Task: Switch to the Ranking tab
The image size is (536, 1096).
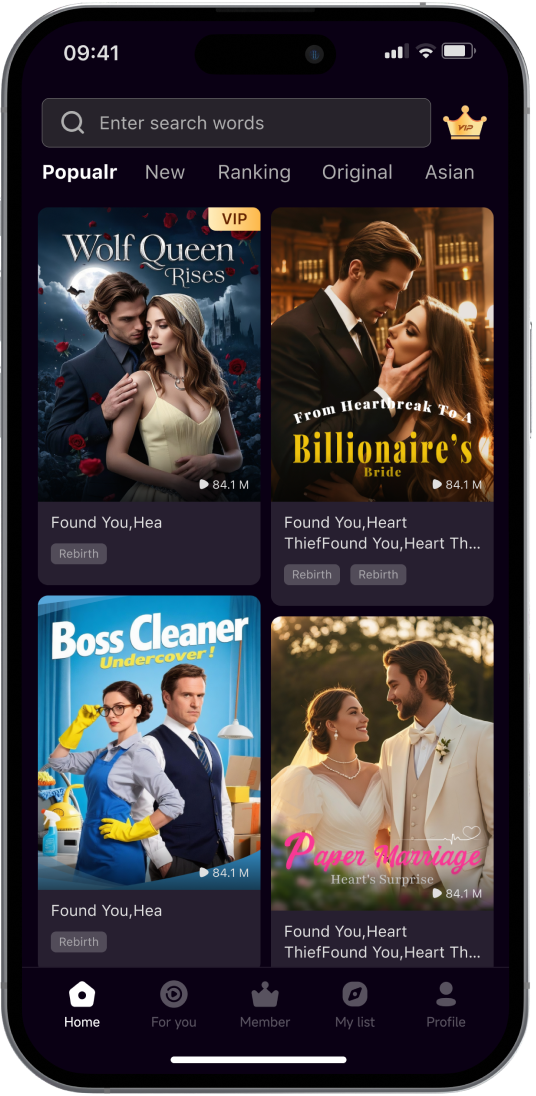Action: coord(254,173)
